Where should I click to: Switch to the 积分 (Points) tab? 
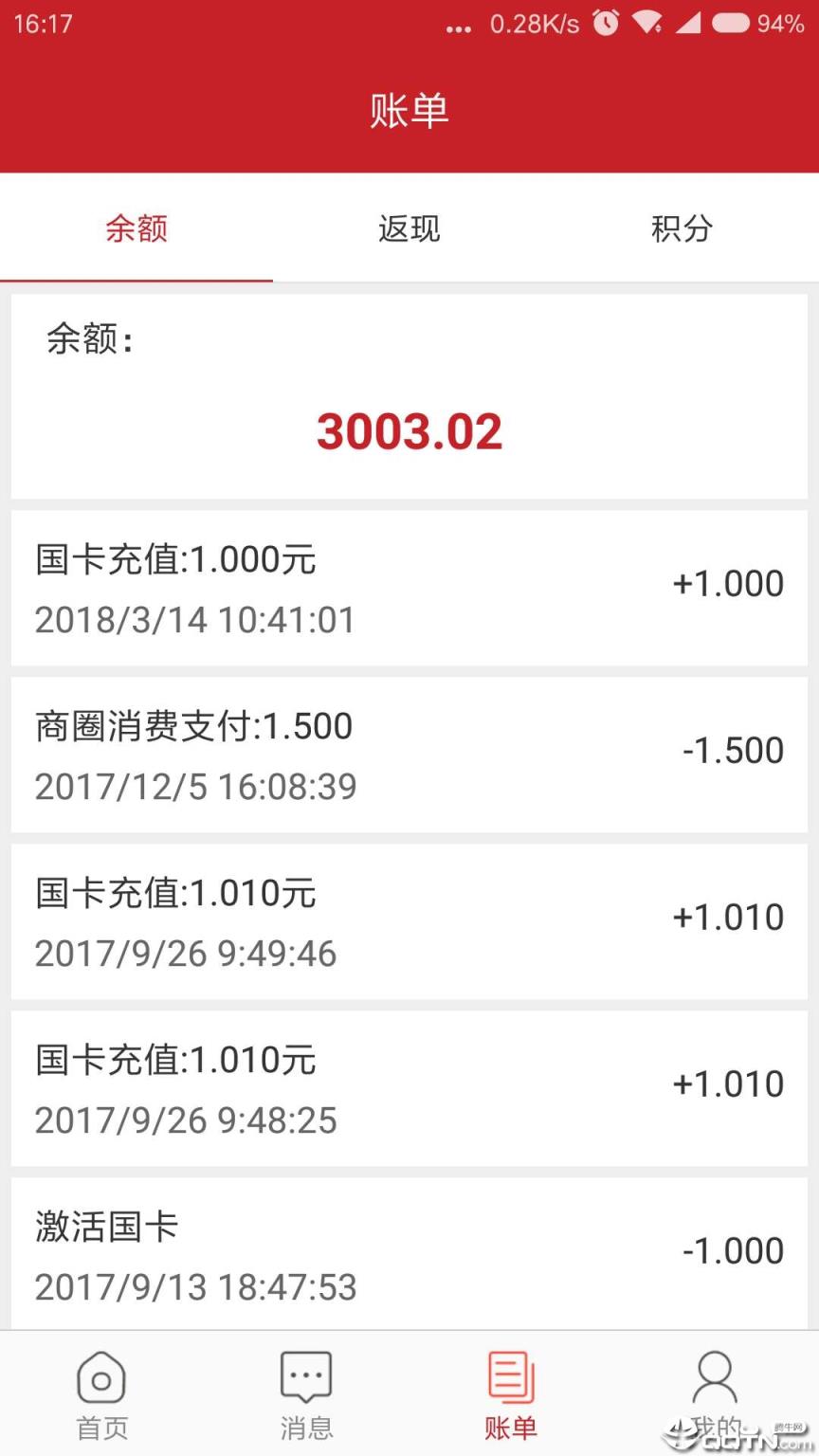coord(679,229)
